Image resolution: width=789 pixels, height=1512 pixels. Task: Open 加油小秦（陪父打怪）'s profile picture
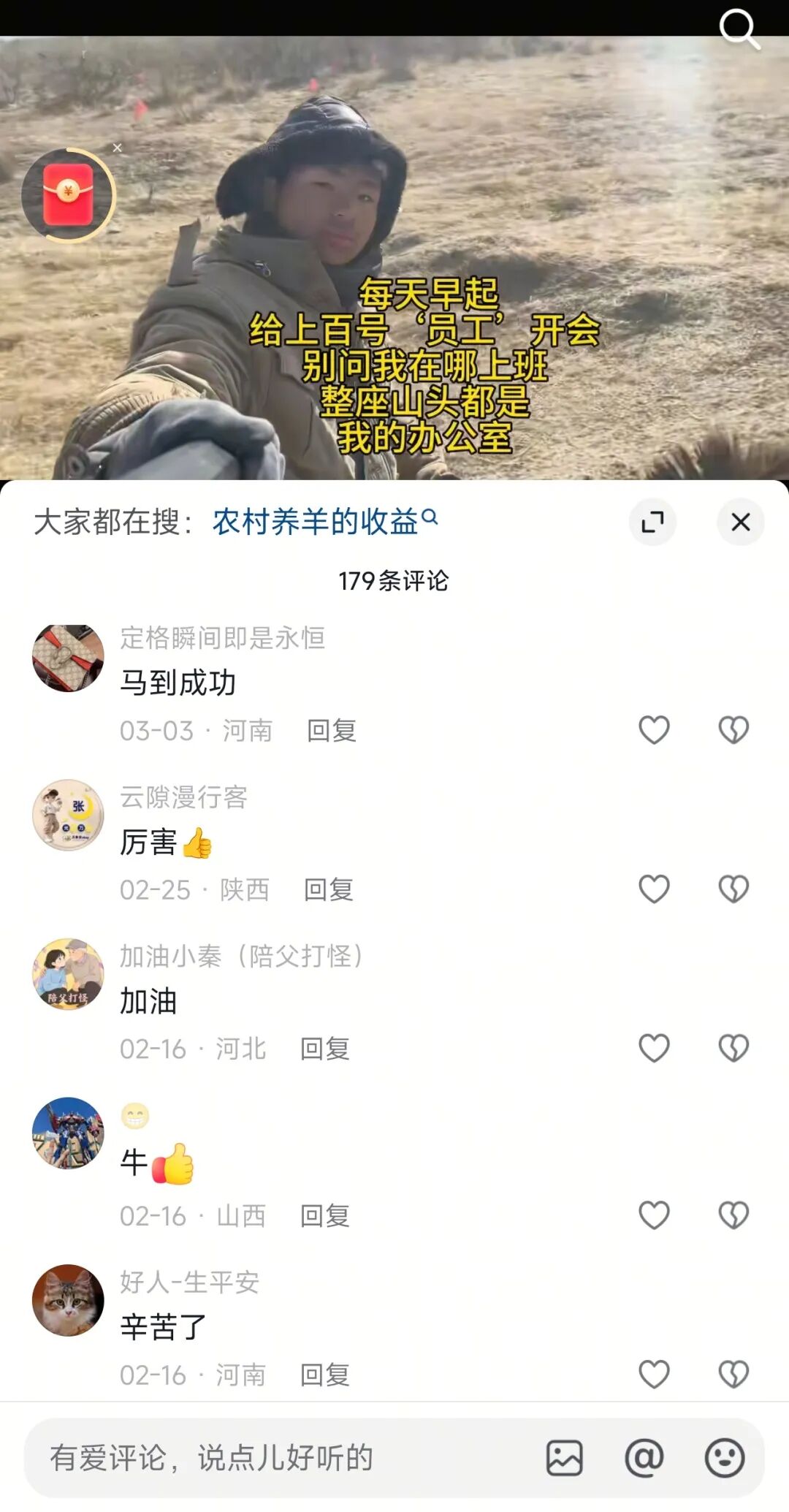[x=68, y=974]
